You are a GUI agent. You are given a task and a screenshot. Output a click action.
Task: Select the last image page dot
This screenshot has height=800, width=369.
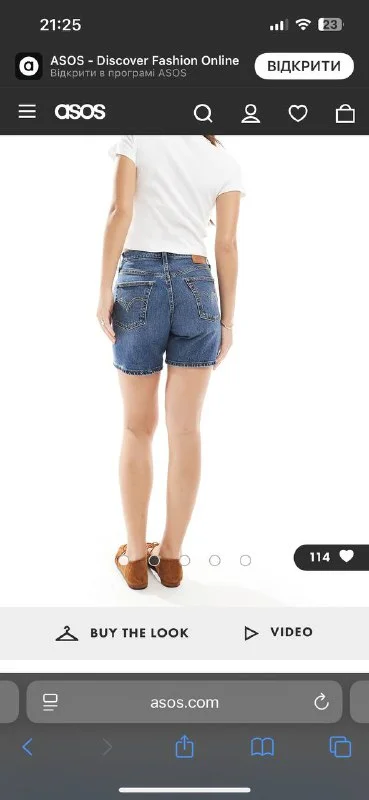(x=245, y=560)
